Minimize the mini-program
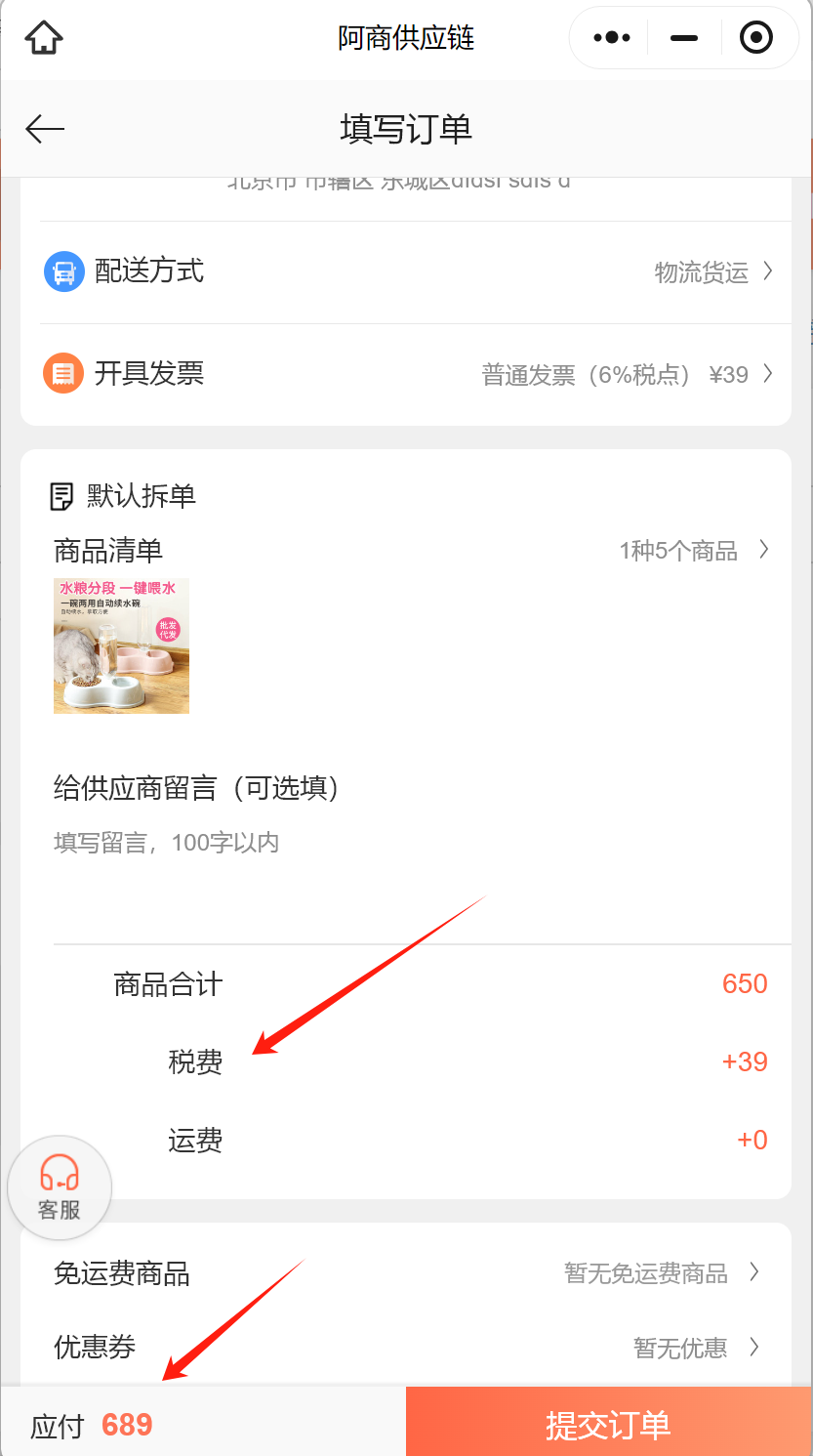813x1456 pixels. coord(684,38)
